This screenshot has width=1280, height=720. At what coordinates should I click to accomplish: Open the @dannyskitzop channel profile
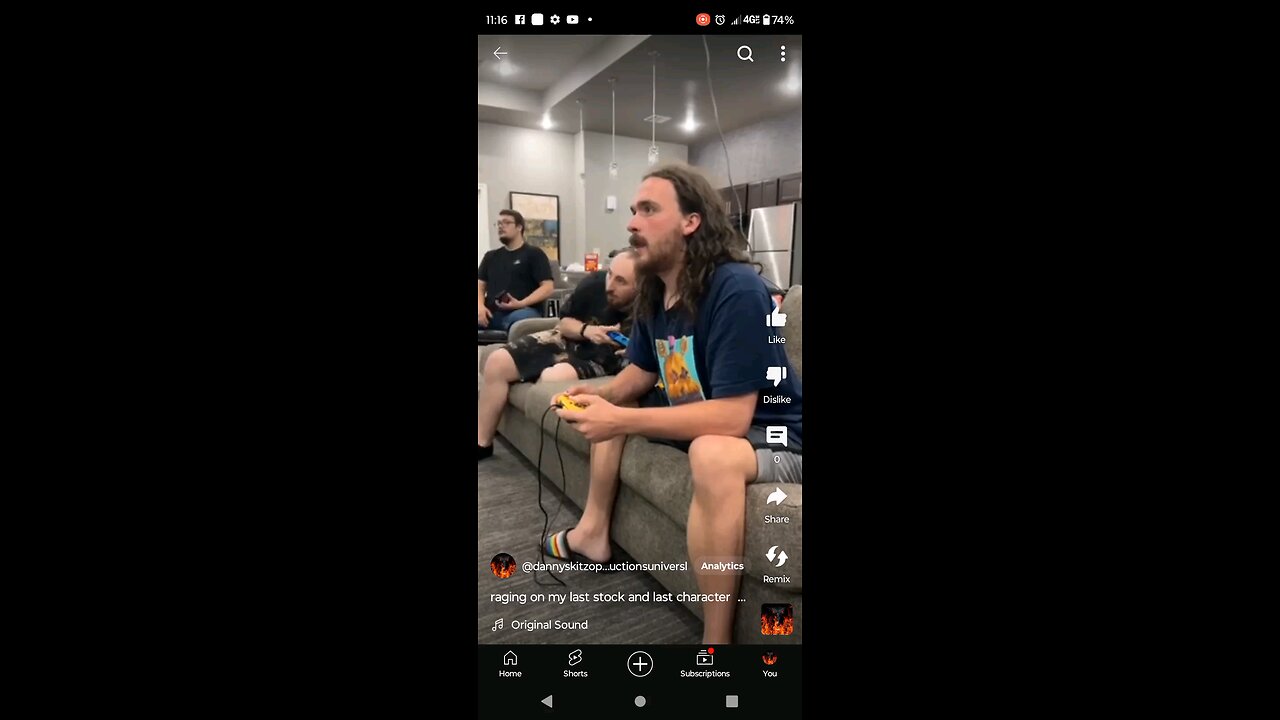pyautogui.click(x=603, y=566)
